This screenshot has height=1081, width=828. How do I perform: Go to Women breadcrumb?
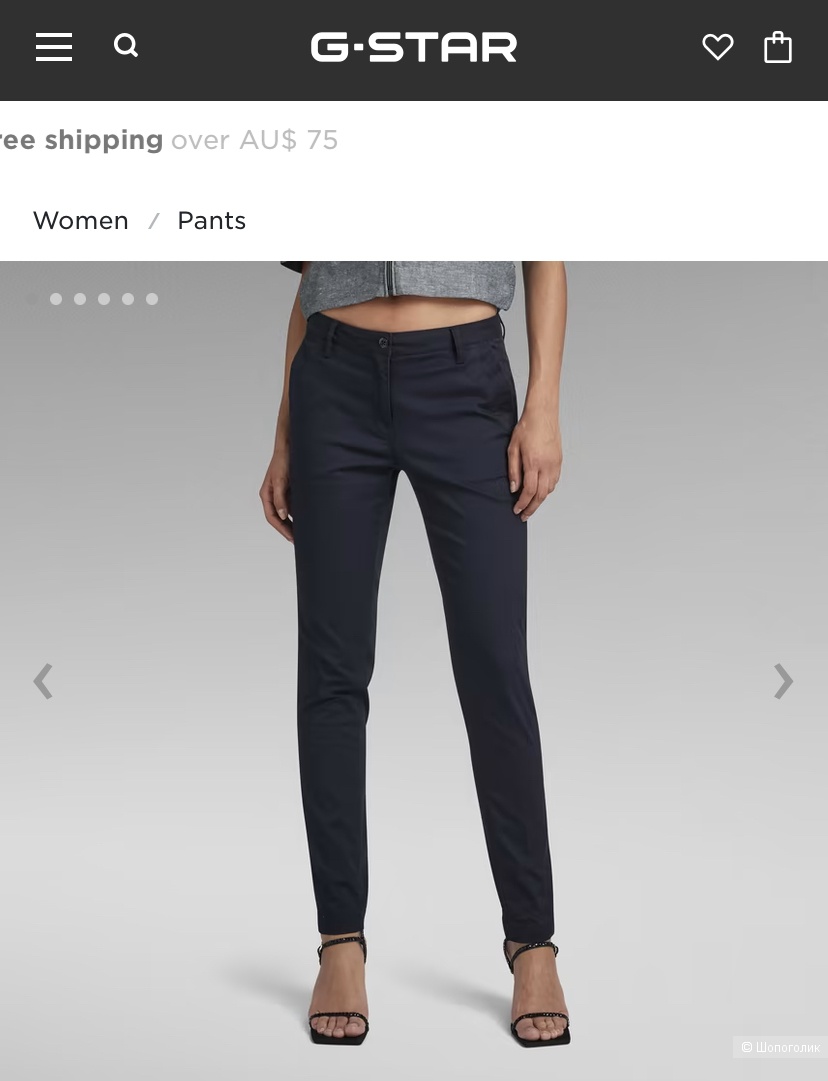81,220
